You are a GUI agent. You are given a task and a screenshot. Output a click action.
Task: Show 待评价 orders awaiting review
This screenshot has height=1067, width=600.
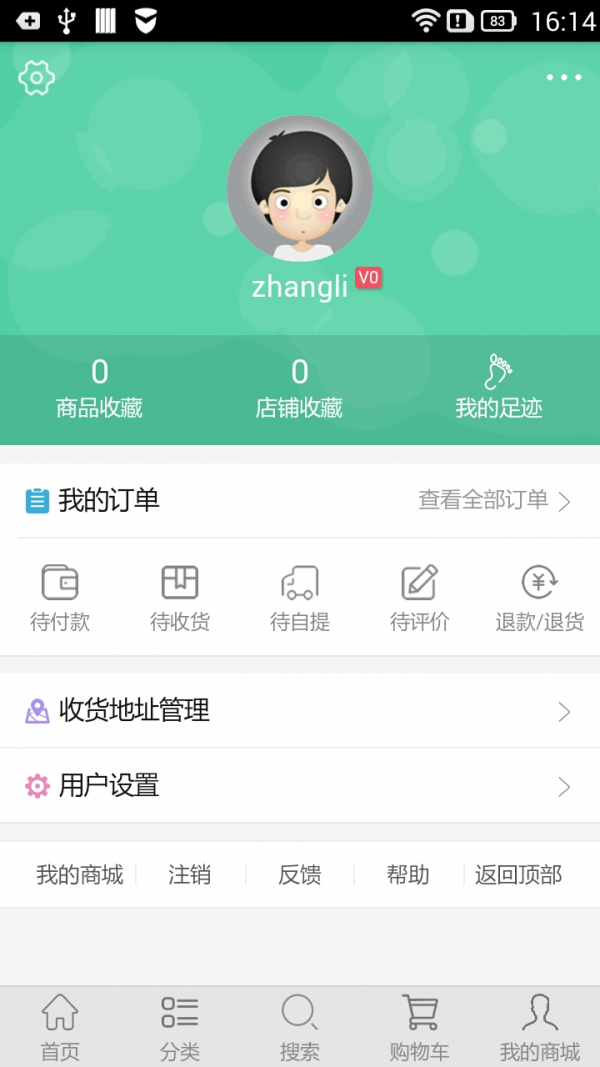click(x=420, y=598)
